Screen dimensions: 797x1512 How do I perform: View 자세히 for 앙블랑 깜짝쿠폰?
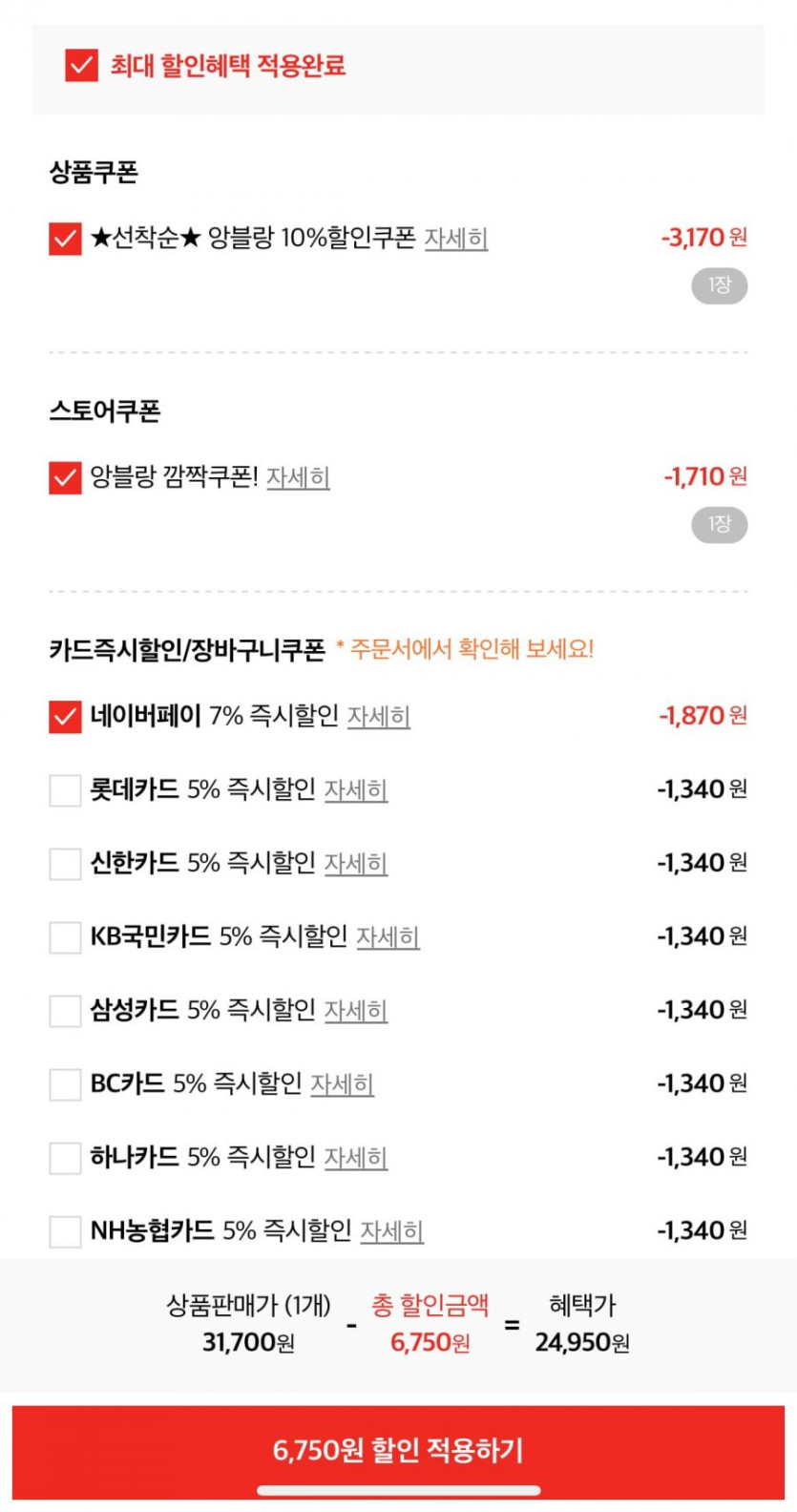[298, 477]
